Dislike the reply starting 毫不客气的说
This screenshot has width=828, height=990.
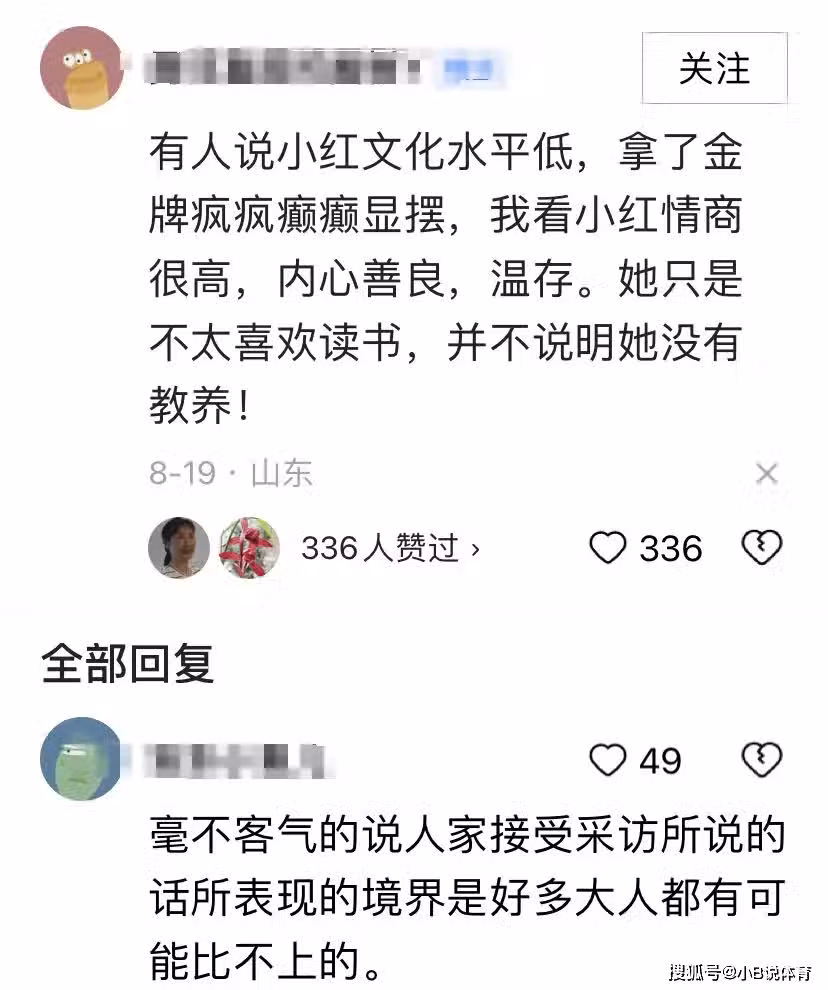762,761
